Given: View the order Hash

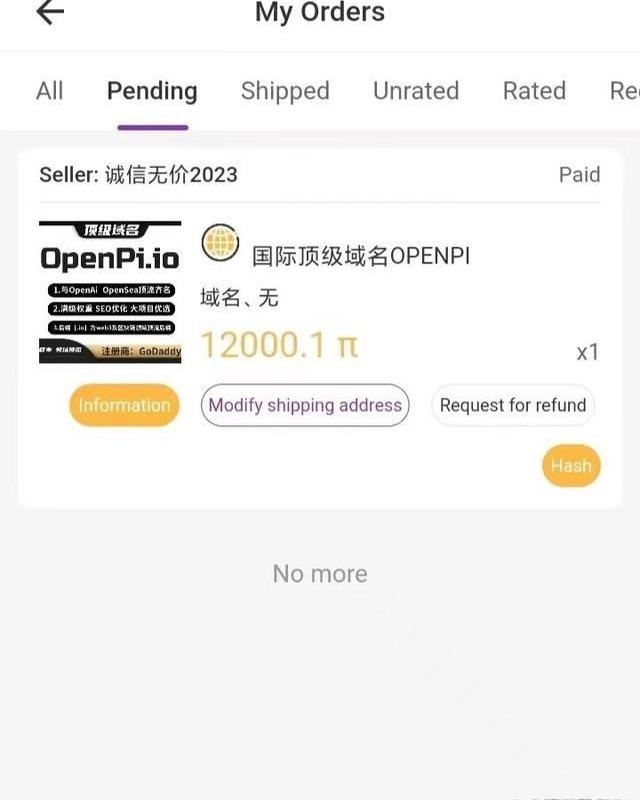Looking at the screenshot, I should pyautogui.click(x=571, y=466).
